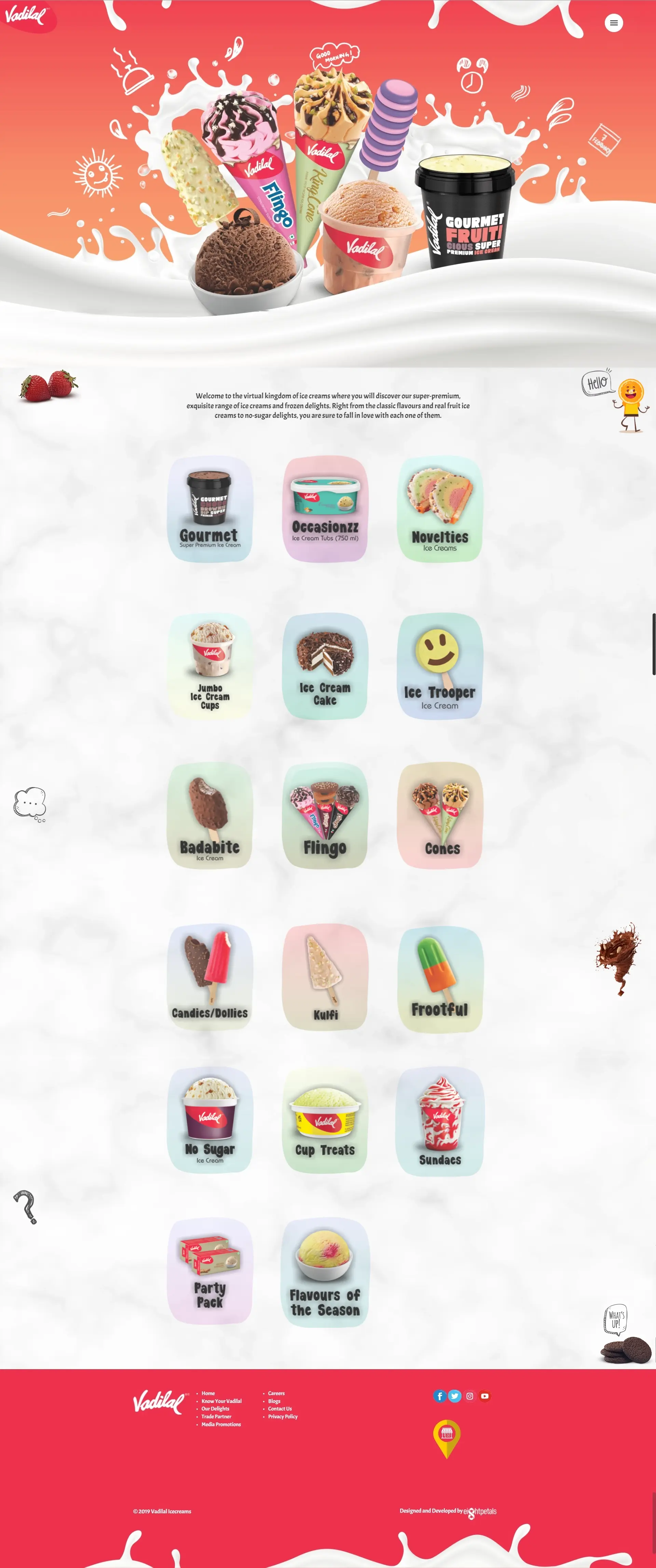Open the Gourmet ice cream category
The image size is (656, 1568).
click(x=210, y=509)
